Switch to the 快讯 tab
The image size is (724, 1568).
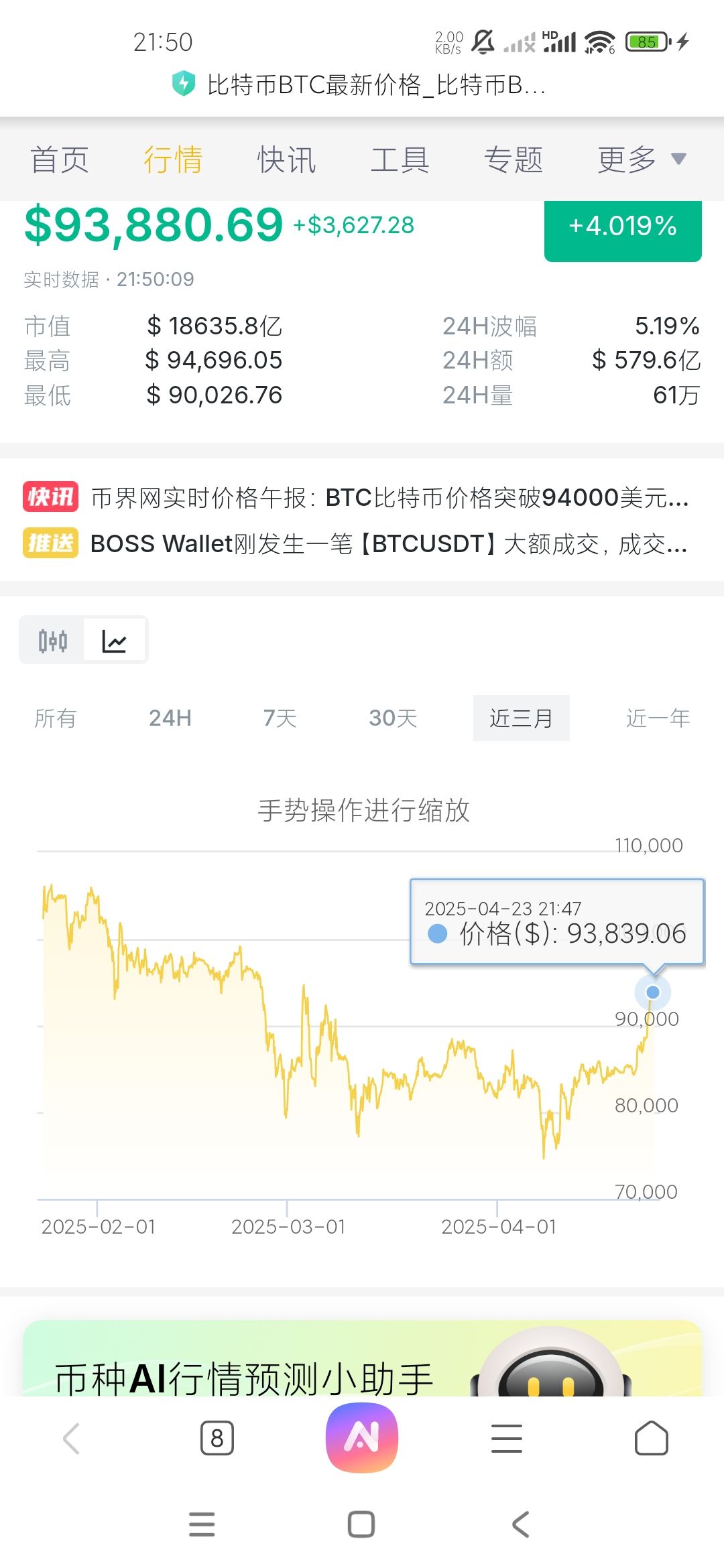286,159
